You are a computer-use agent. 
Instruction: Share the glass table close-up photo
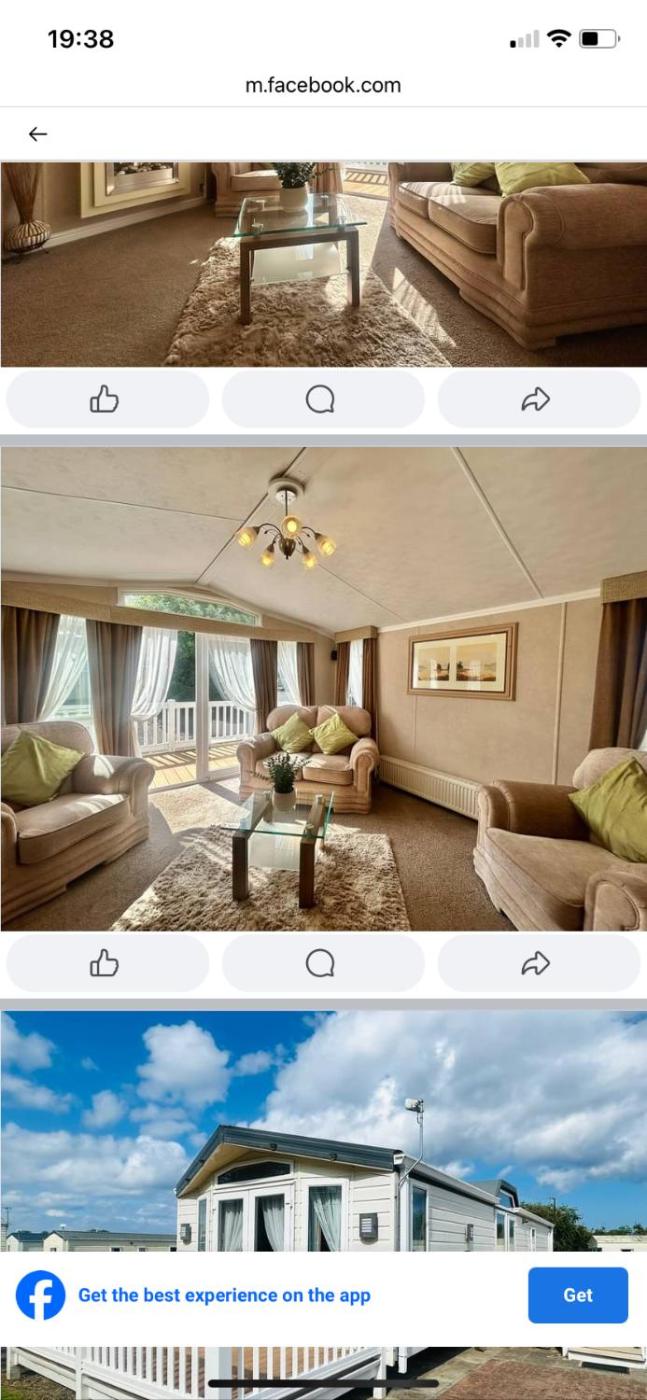pos(538,400)
